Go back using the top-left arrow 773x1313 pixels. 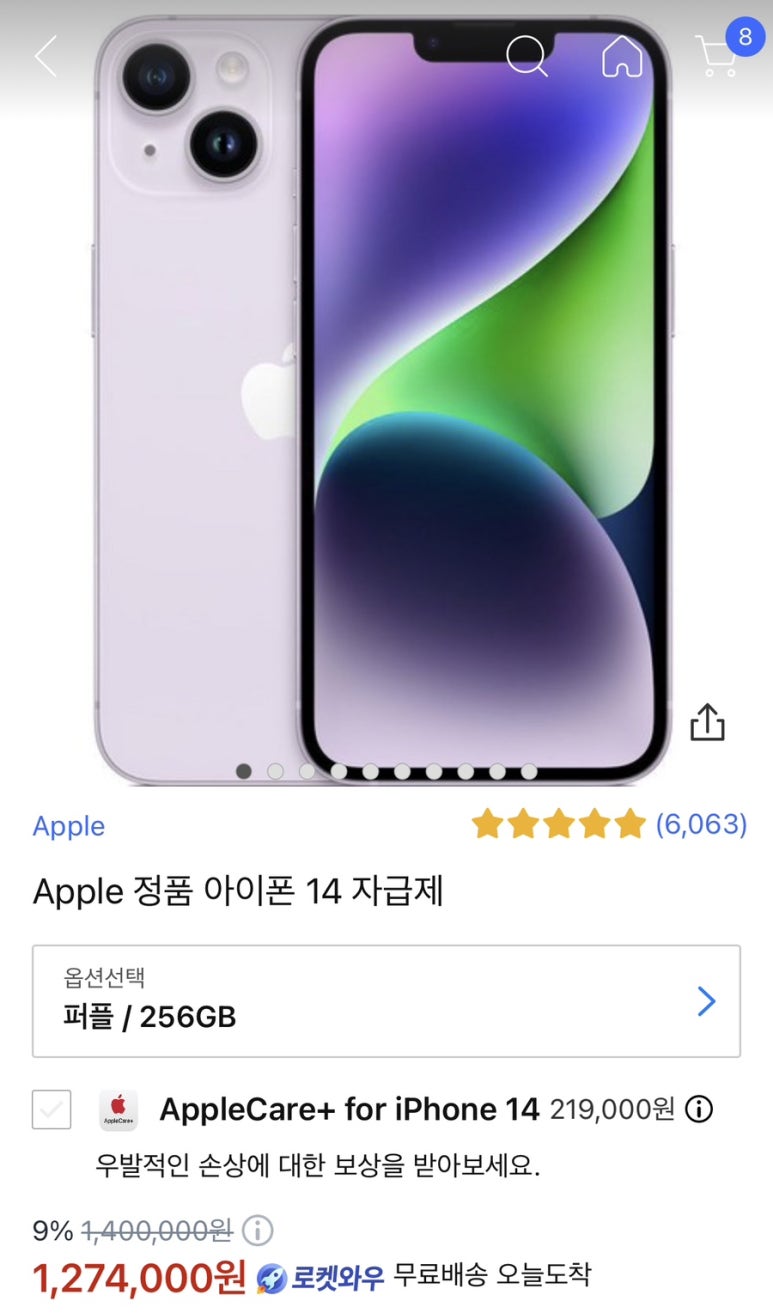point(45,56)
